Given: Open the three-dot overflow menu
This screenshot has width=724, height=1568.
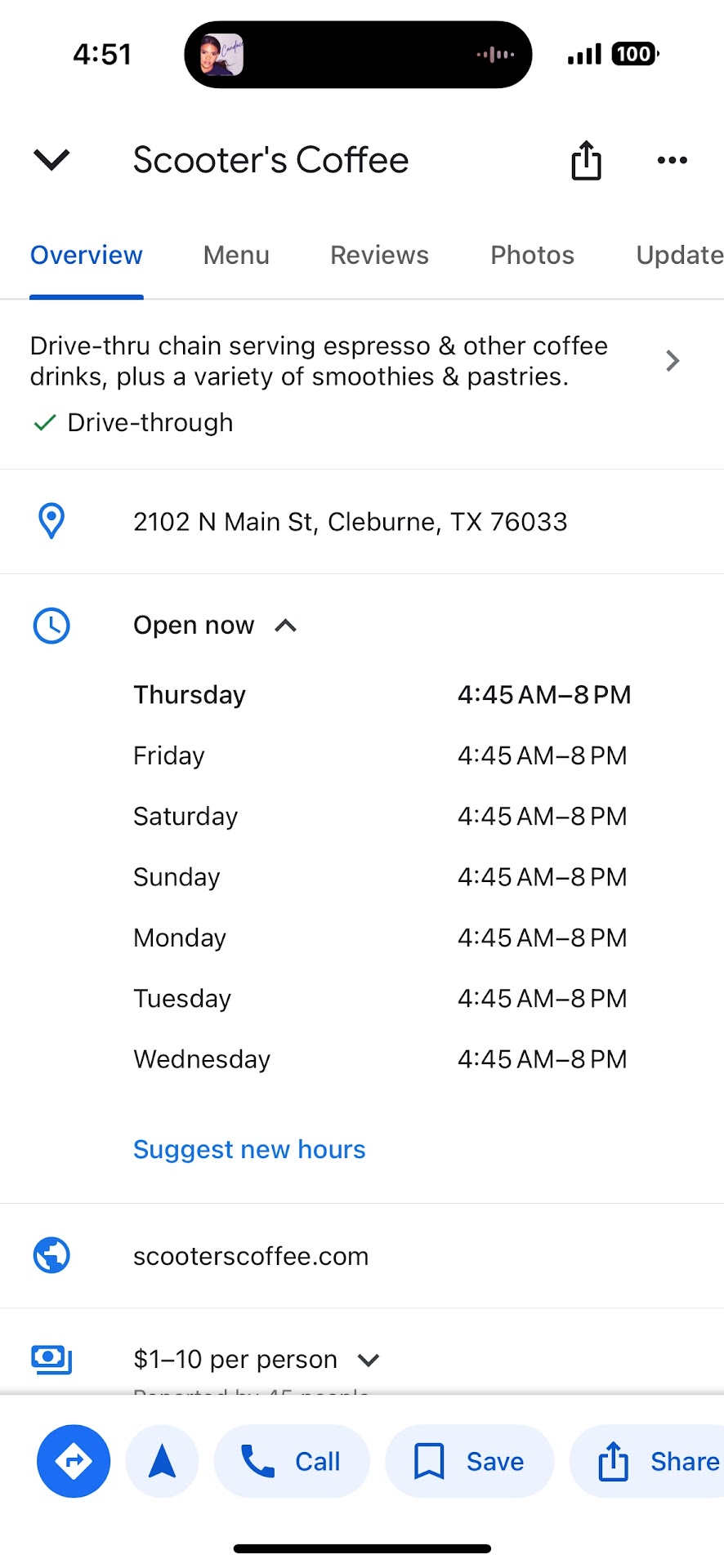Looking at the screenshot, I should point(672,160).
